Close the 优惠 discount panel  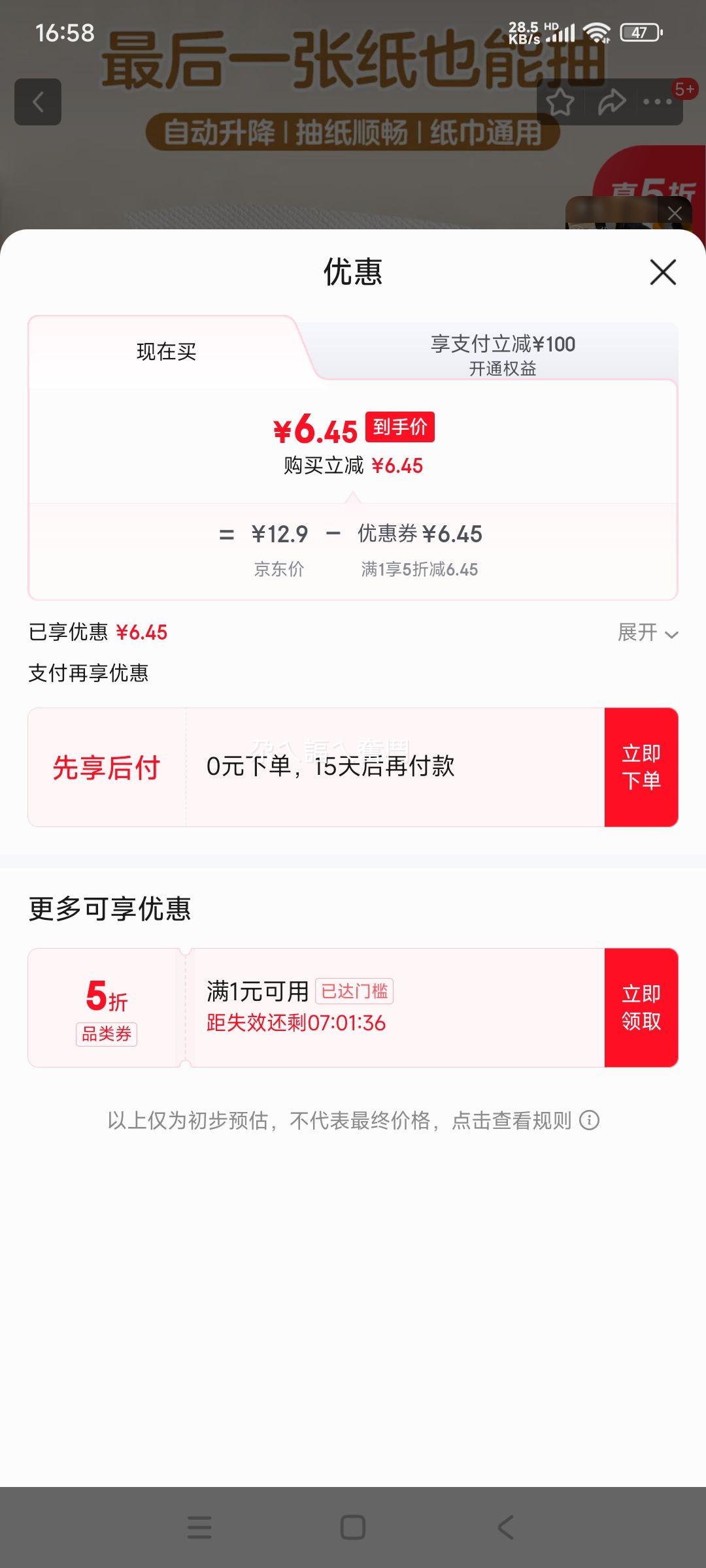tap(663, 273)
